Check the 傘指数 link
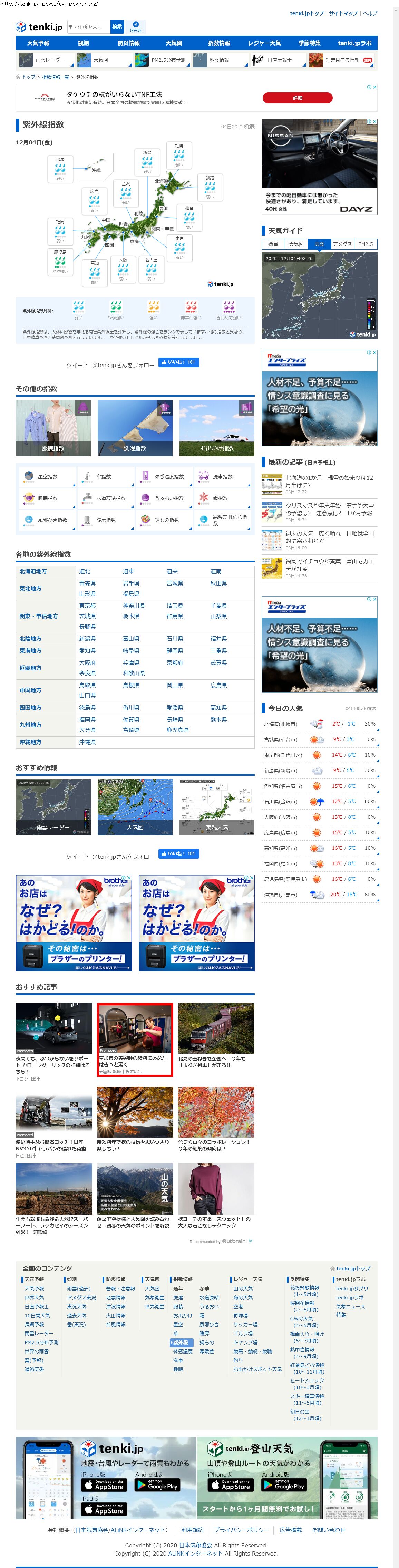399x1568 pixels. [104, 476]
